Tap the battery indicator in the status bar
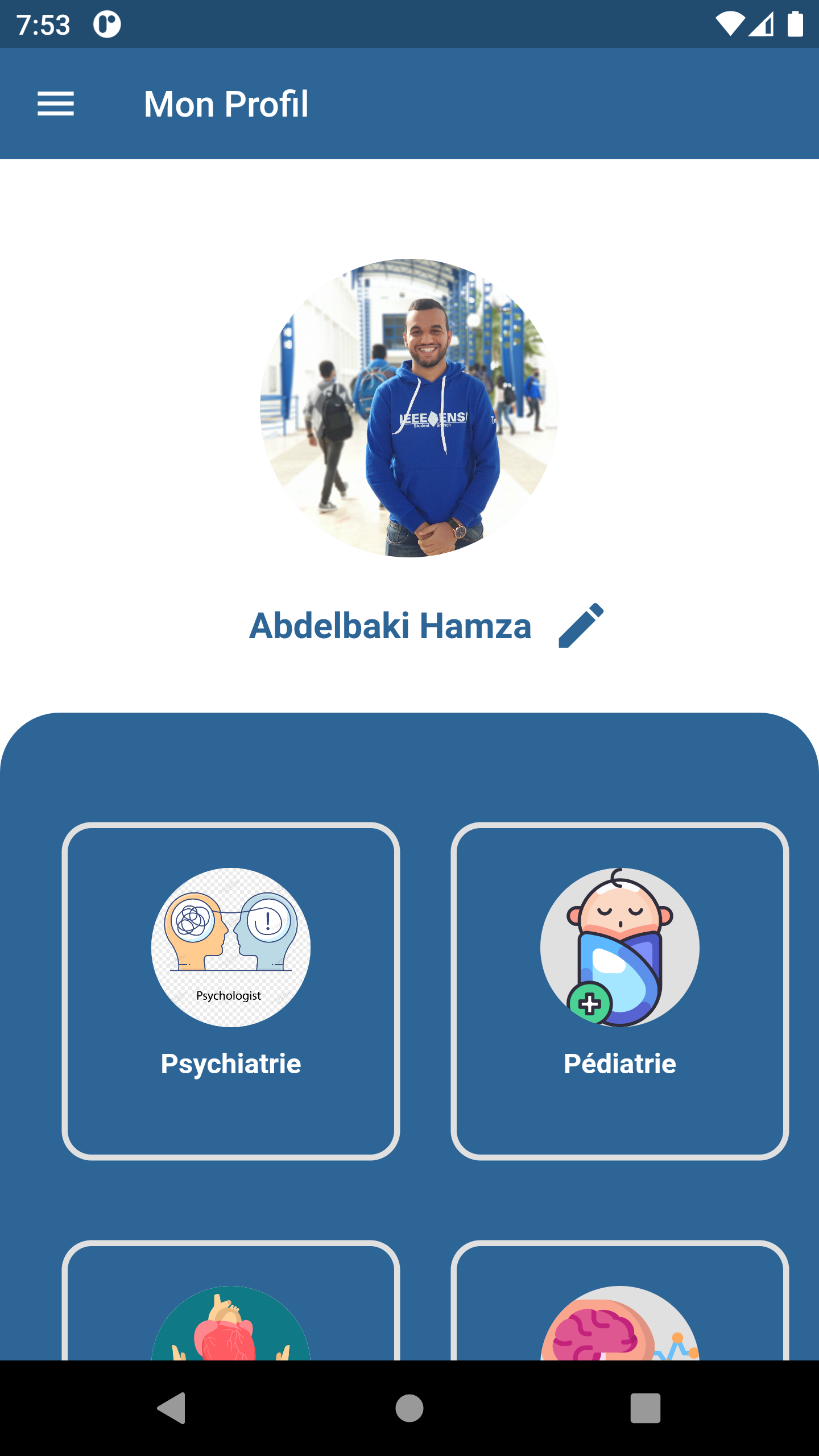Screen dimensions: 819x1456 click(x=794, y=23)
